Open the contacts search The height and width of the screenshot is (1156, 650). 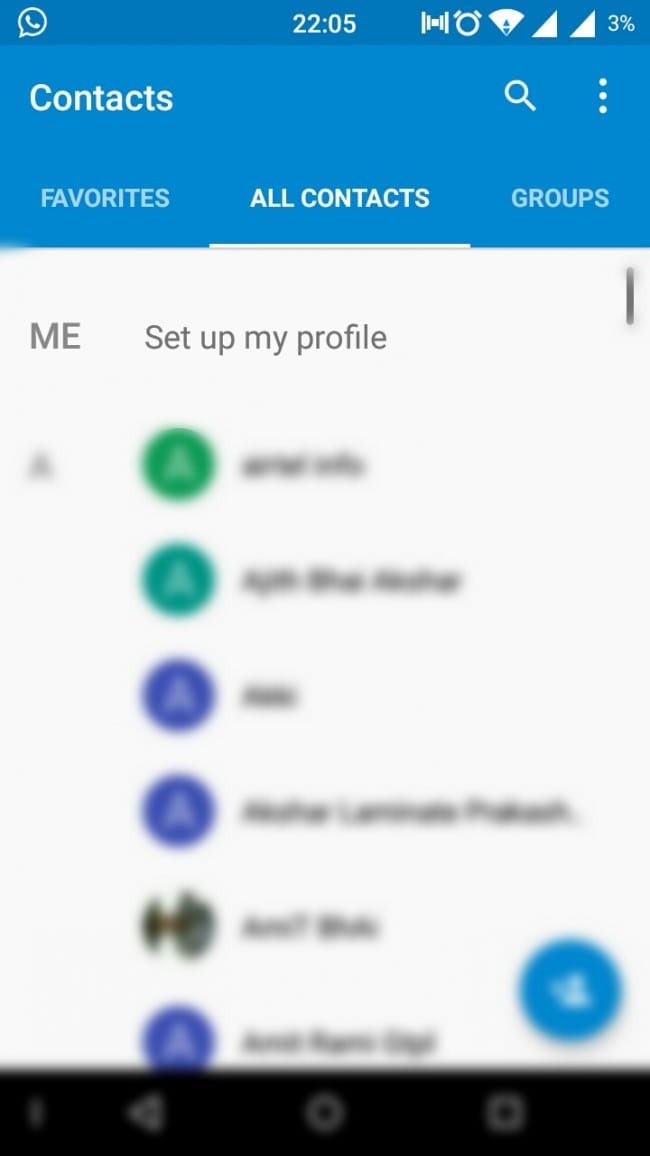520,97
